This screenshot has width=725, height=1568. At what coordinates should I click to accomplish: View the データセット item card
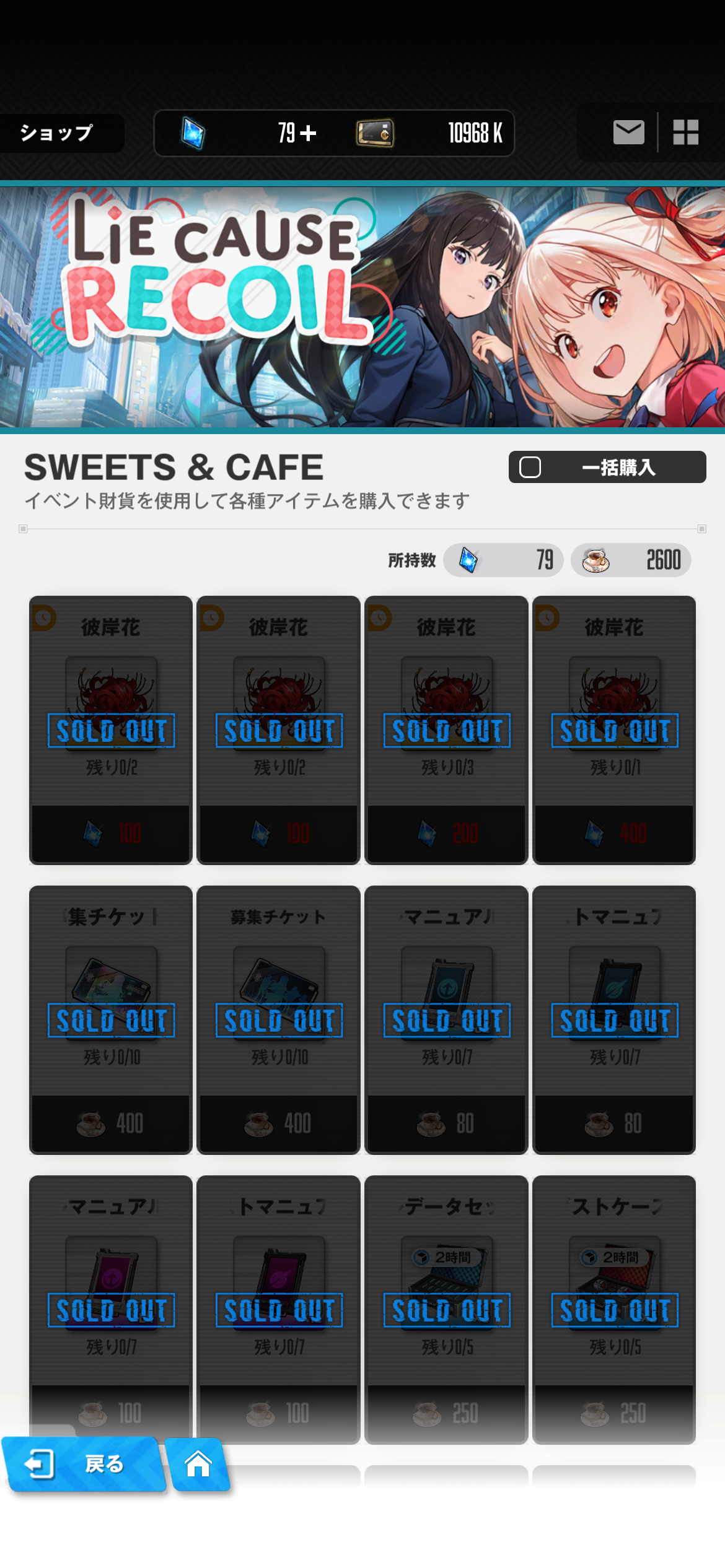(446, 1309)
